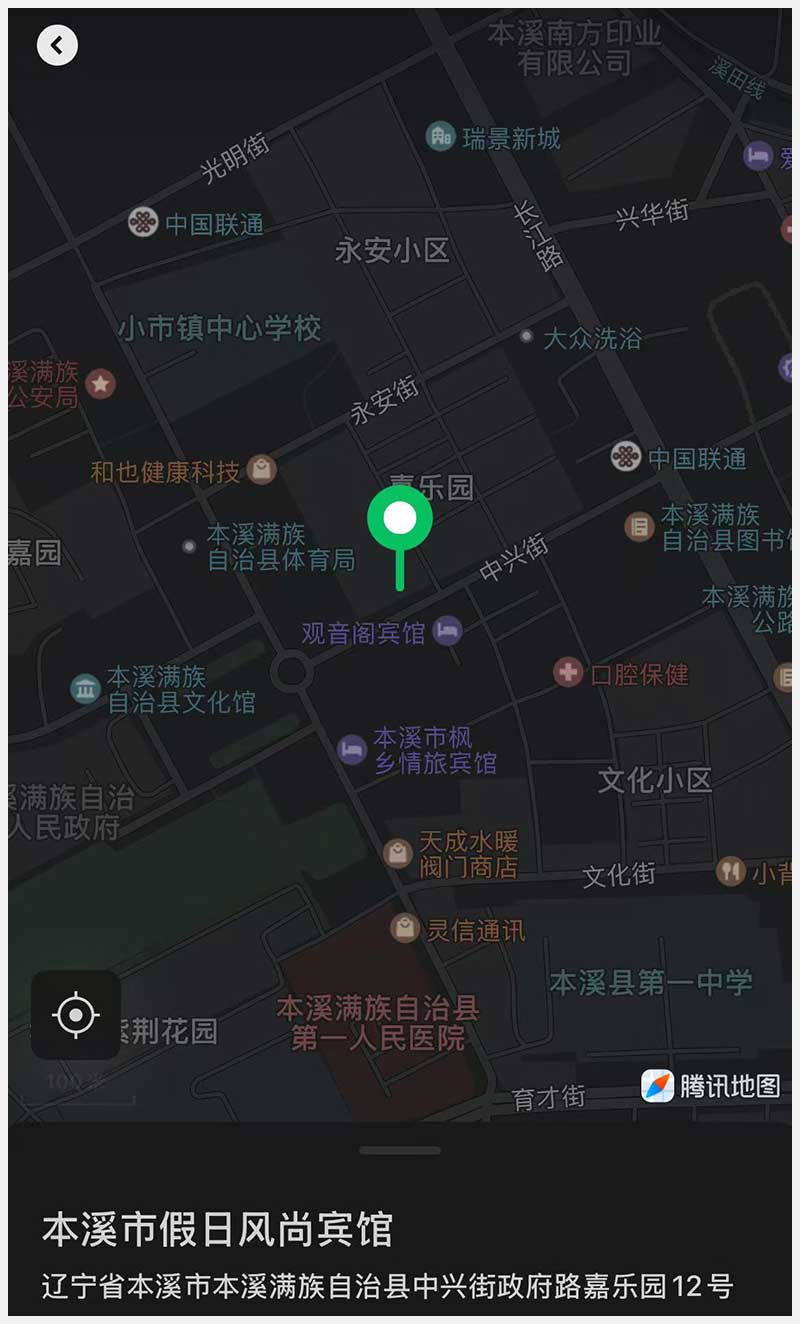Screen dimensions: 800x1324
Task: Select 大众洗浴 point of interest
Action: click(527, 337)
